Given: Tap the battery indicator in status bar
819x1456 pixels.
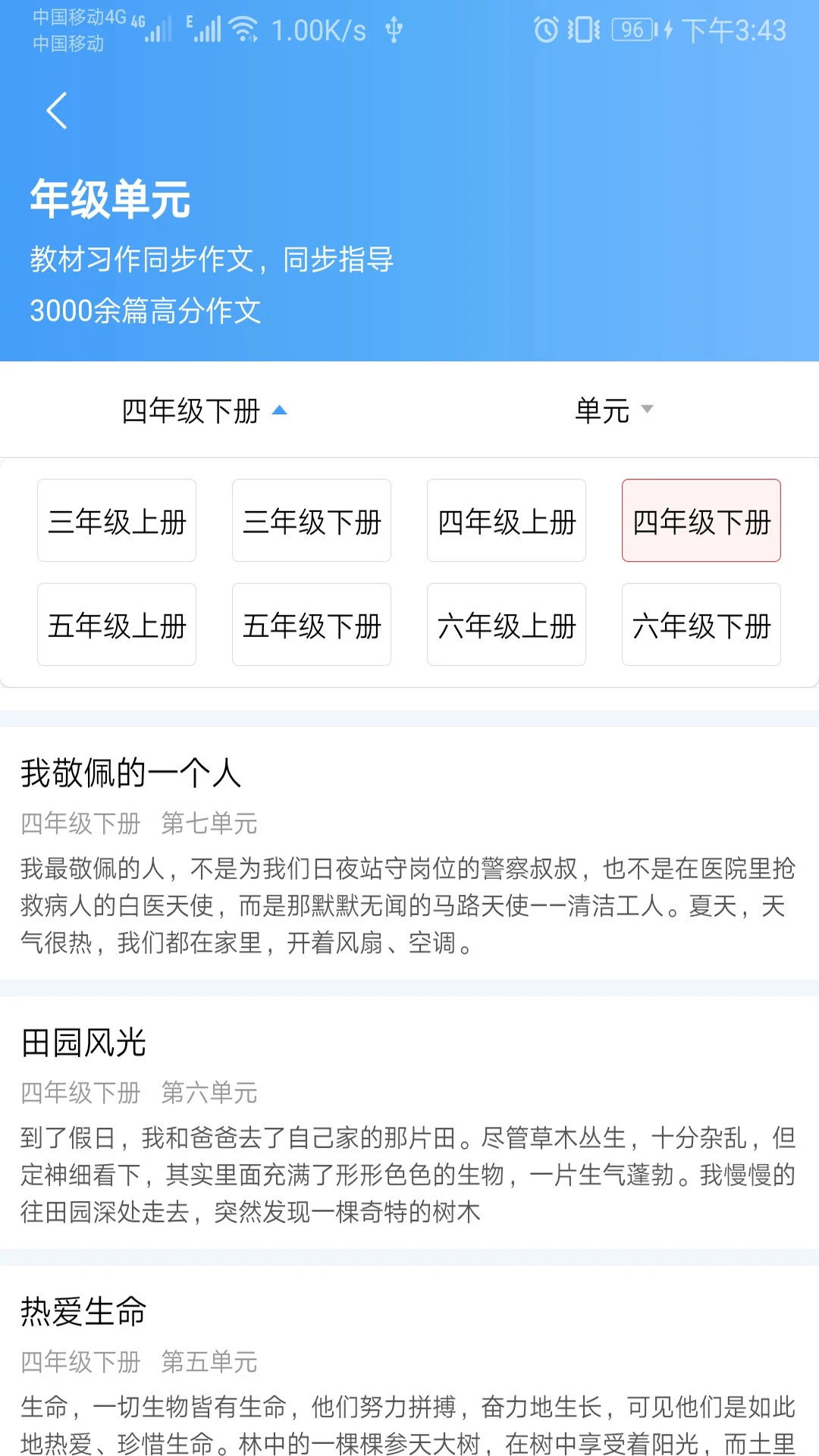Looking at the screenshot, I should [x=632, y=30].
